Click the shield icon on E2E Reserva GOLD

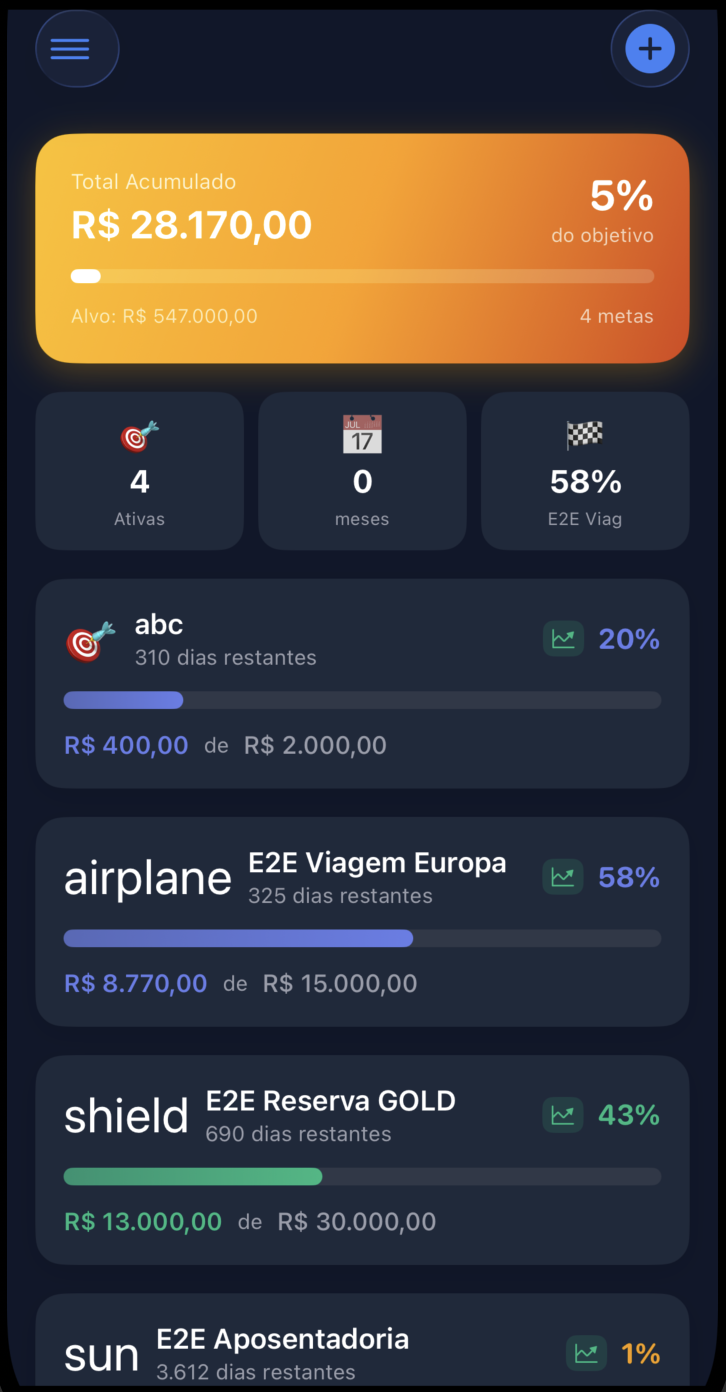point(126,1114)
